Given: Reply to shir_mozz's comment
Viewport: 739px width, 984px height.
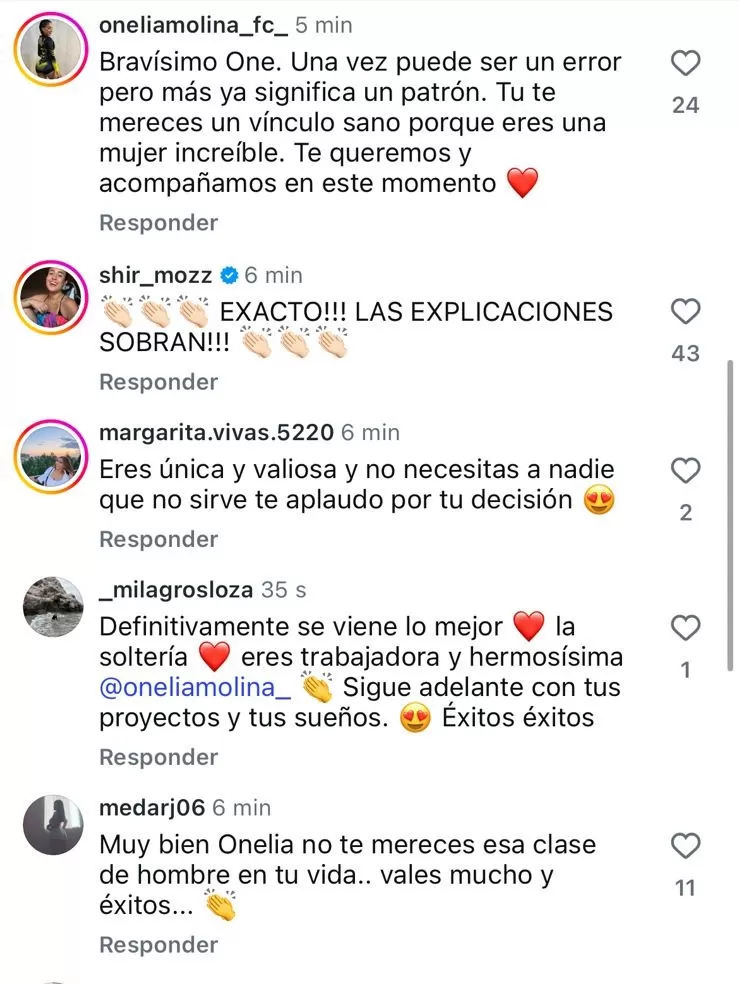Looking at the screenshot, I should [158, 382].
